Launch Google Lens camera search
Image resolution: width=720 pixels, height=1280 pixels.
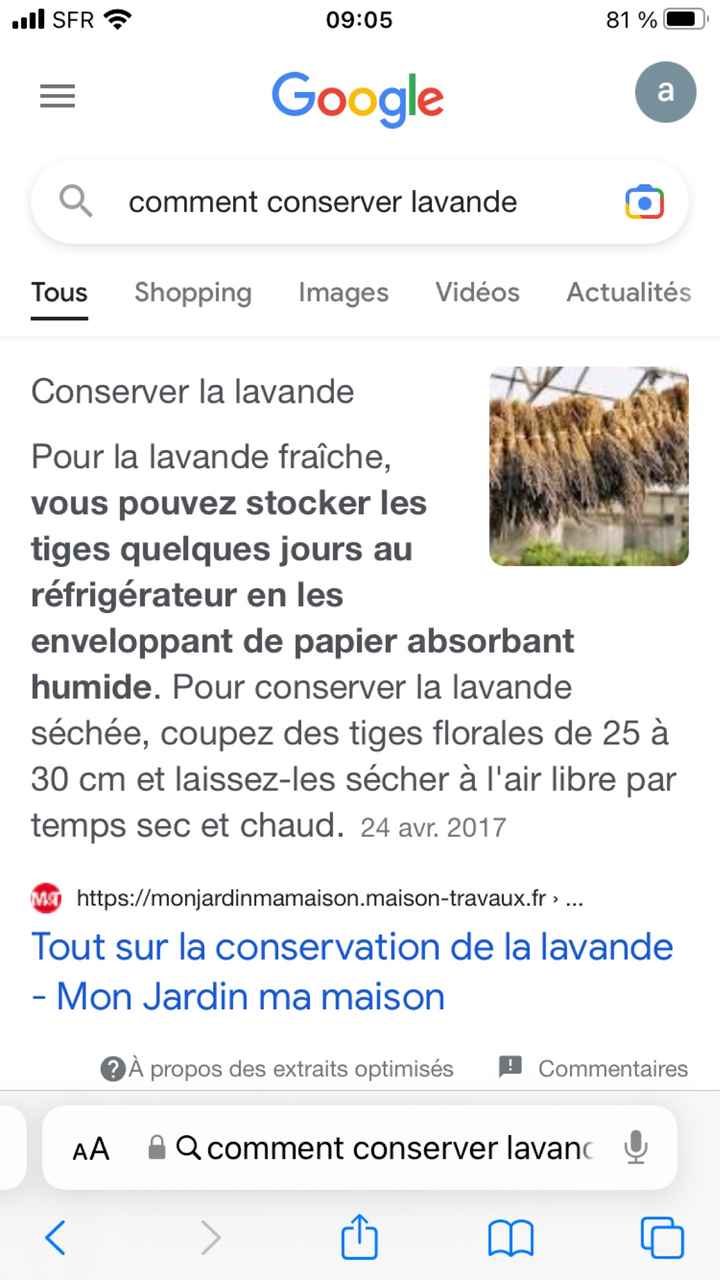click(644, 203)
